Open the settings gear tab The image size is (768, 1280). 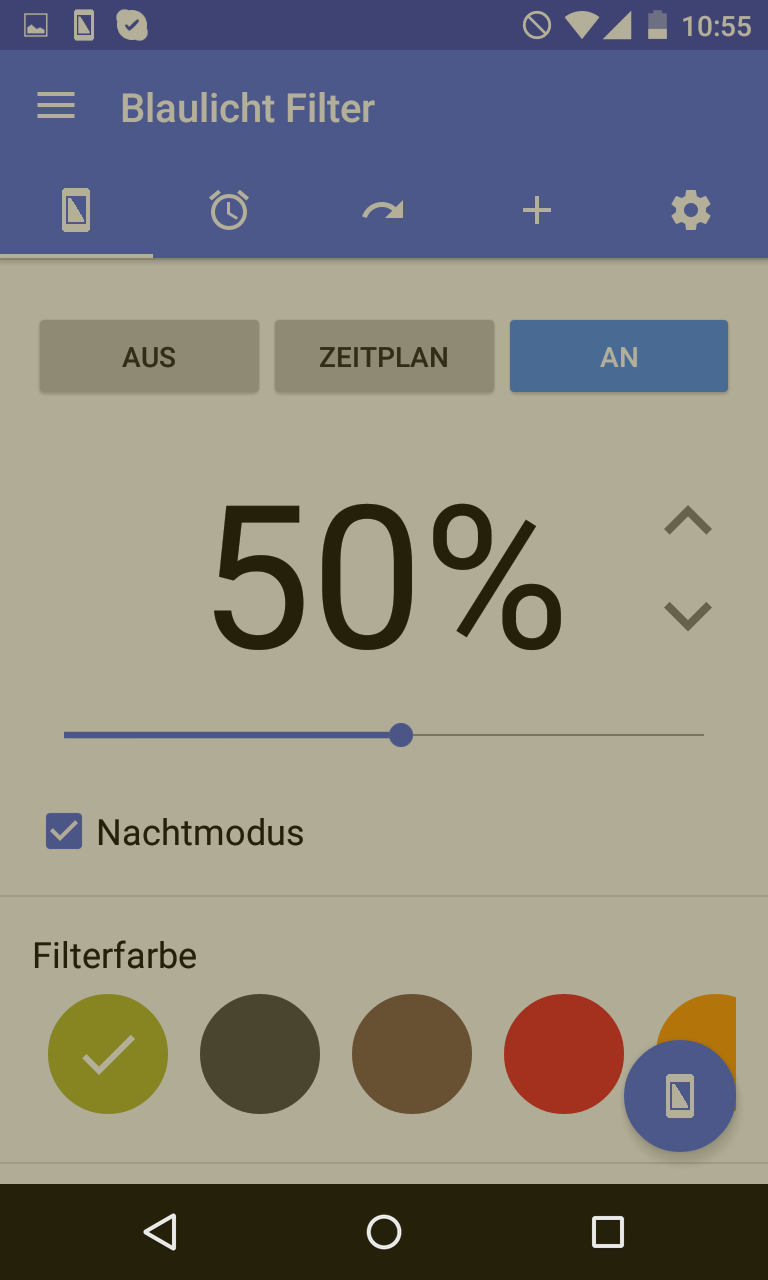point(691,210)
